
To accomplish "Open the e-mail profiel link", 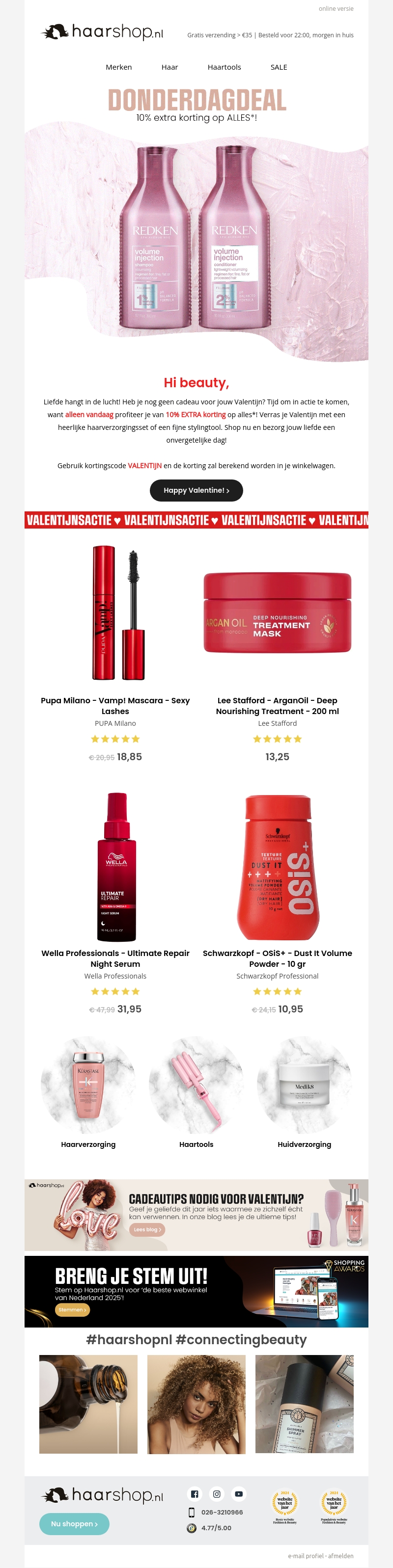I will click(306, 1555).
